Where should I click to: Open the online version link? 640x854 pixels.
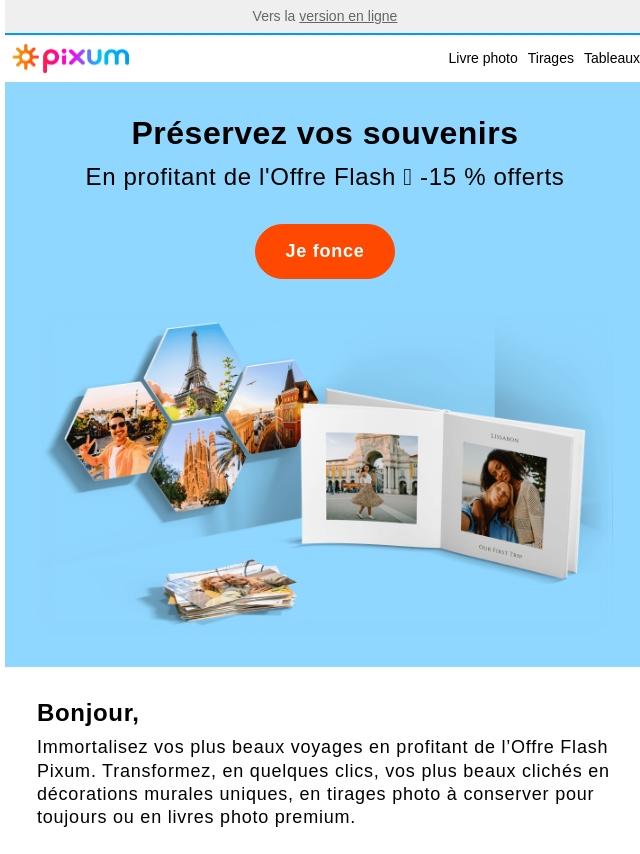348,16
